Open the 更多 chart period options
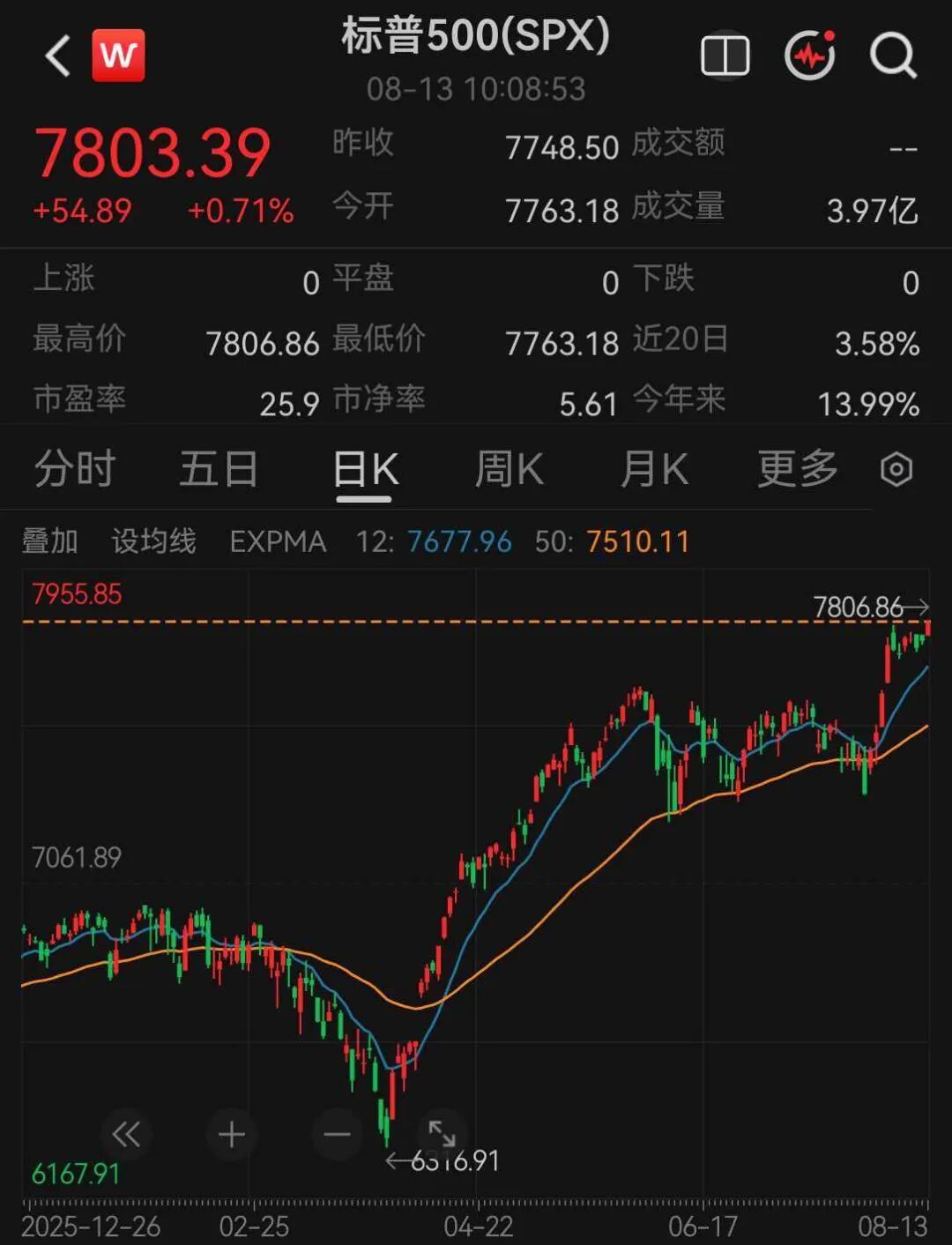Image resolution: width=952 pixels, height=1245 pixels. point(798,468)
